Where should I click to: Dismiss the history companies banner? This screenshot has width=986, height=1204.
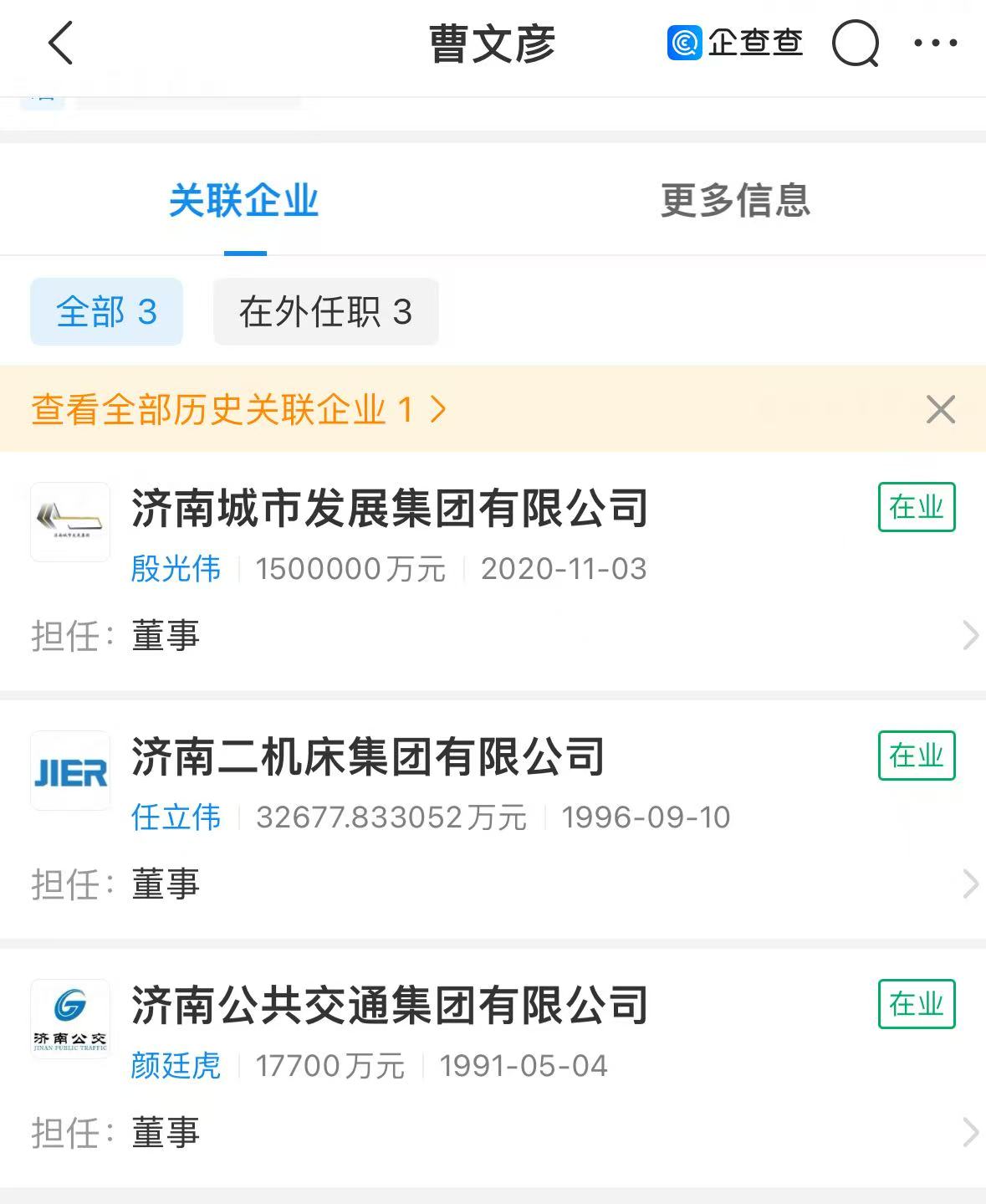tap(940, 410)
